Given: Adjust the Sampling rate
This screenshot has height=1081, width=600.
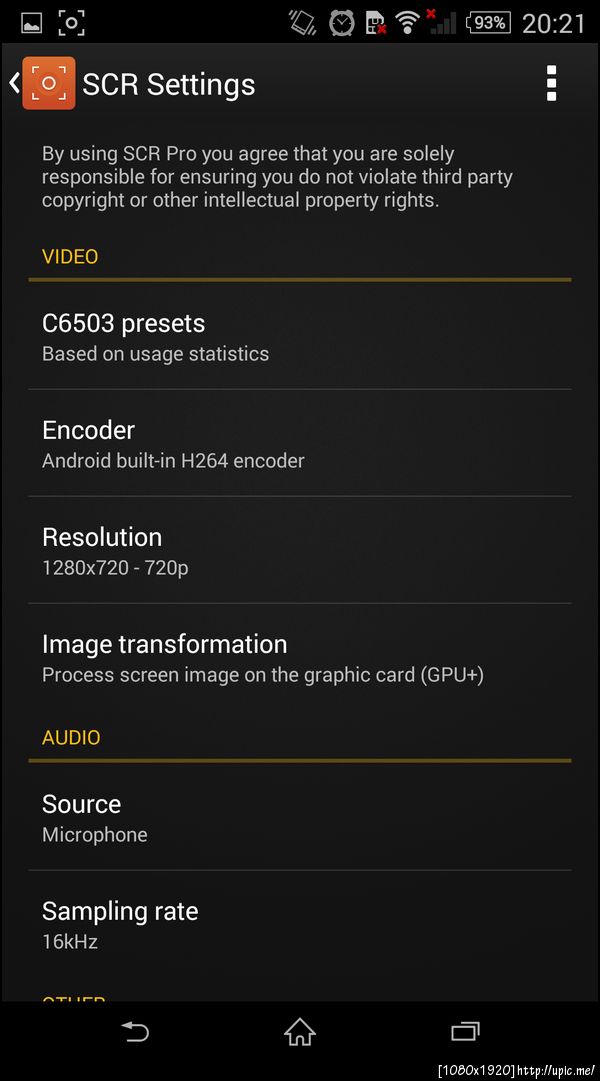Looking at the screenshot, I should [x=299, y=925].
